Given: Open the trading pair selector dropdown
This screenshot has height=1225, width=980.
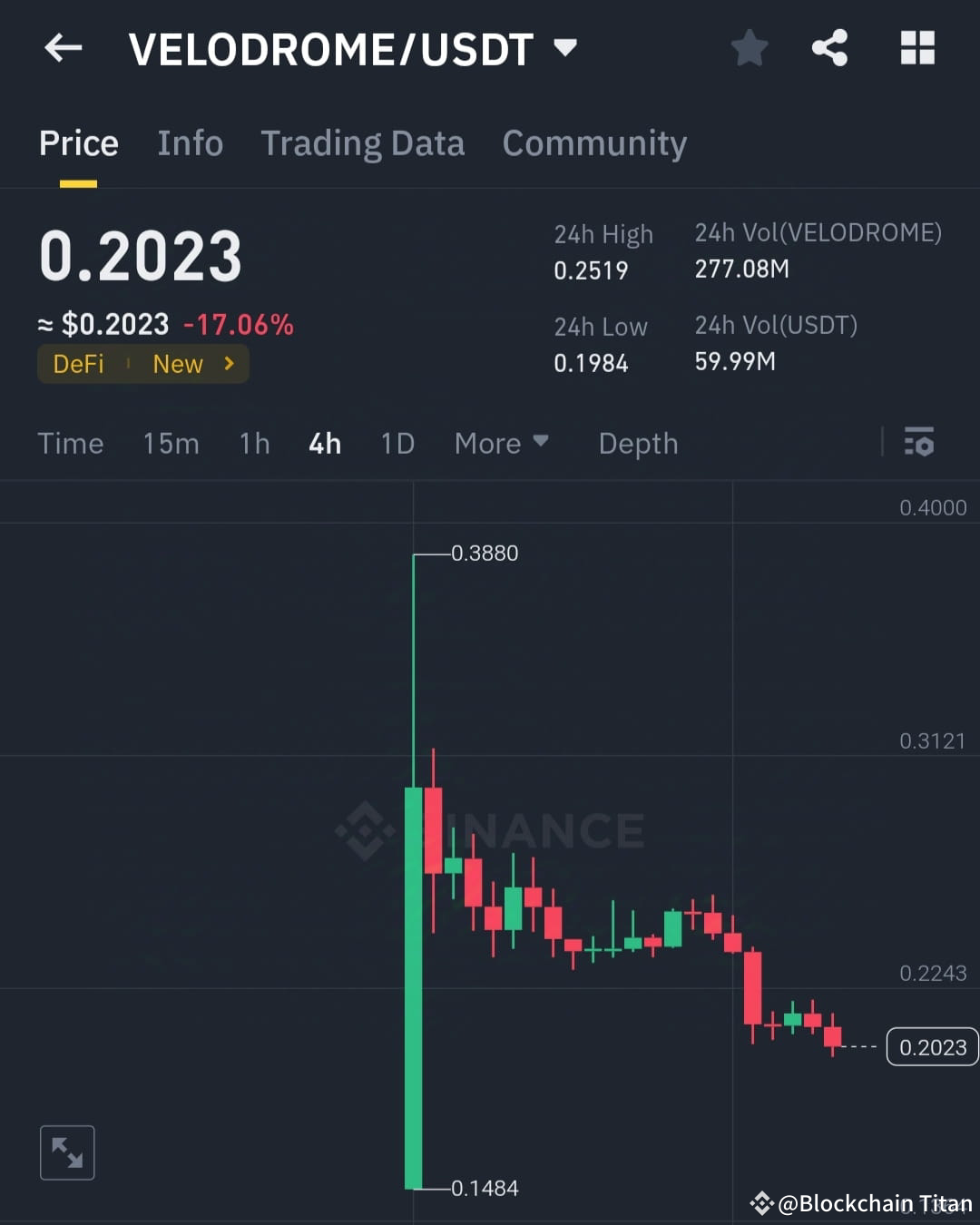Looking at the screenshot, I should click(565, 49).
